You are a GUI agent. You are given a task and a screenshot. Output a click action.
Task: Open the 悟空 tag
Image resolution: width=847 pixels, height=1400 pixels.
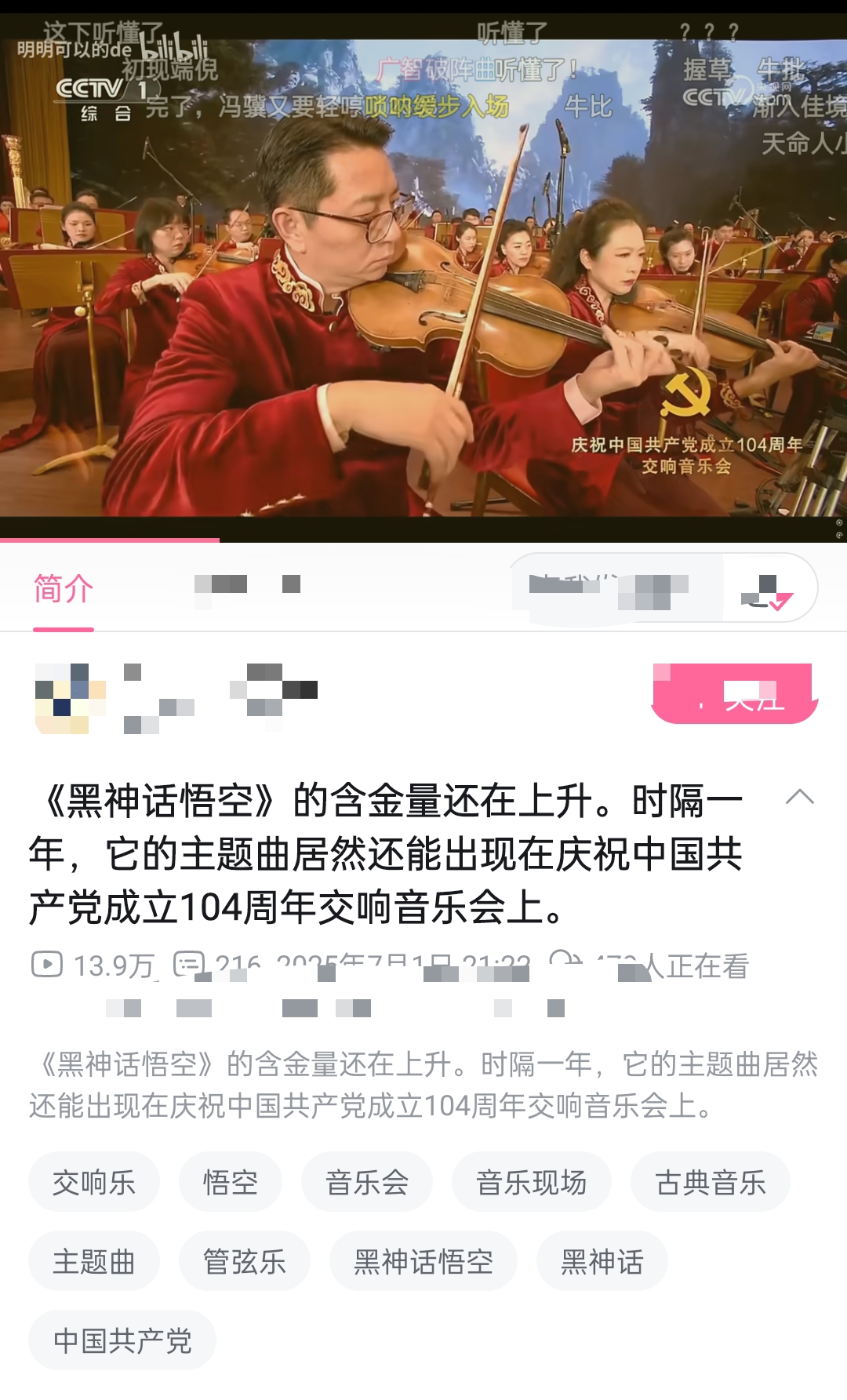pos(231,1182)
